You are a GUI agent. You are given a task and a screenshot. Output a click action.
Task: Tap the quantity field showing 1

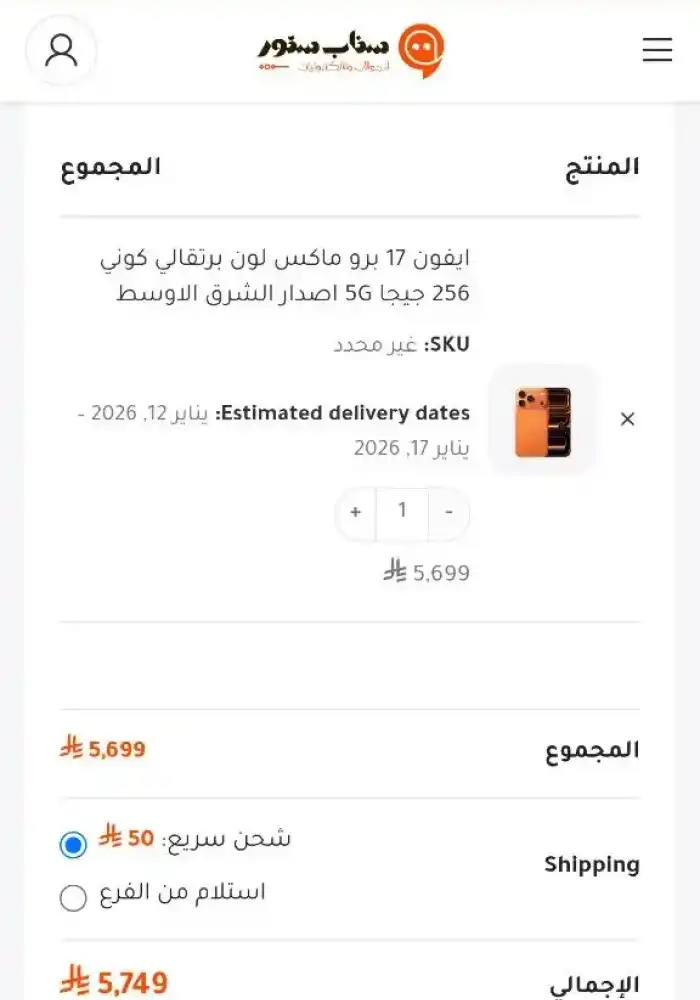pos(402,512)
